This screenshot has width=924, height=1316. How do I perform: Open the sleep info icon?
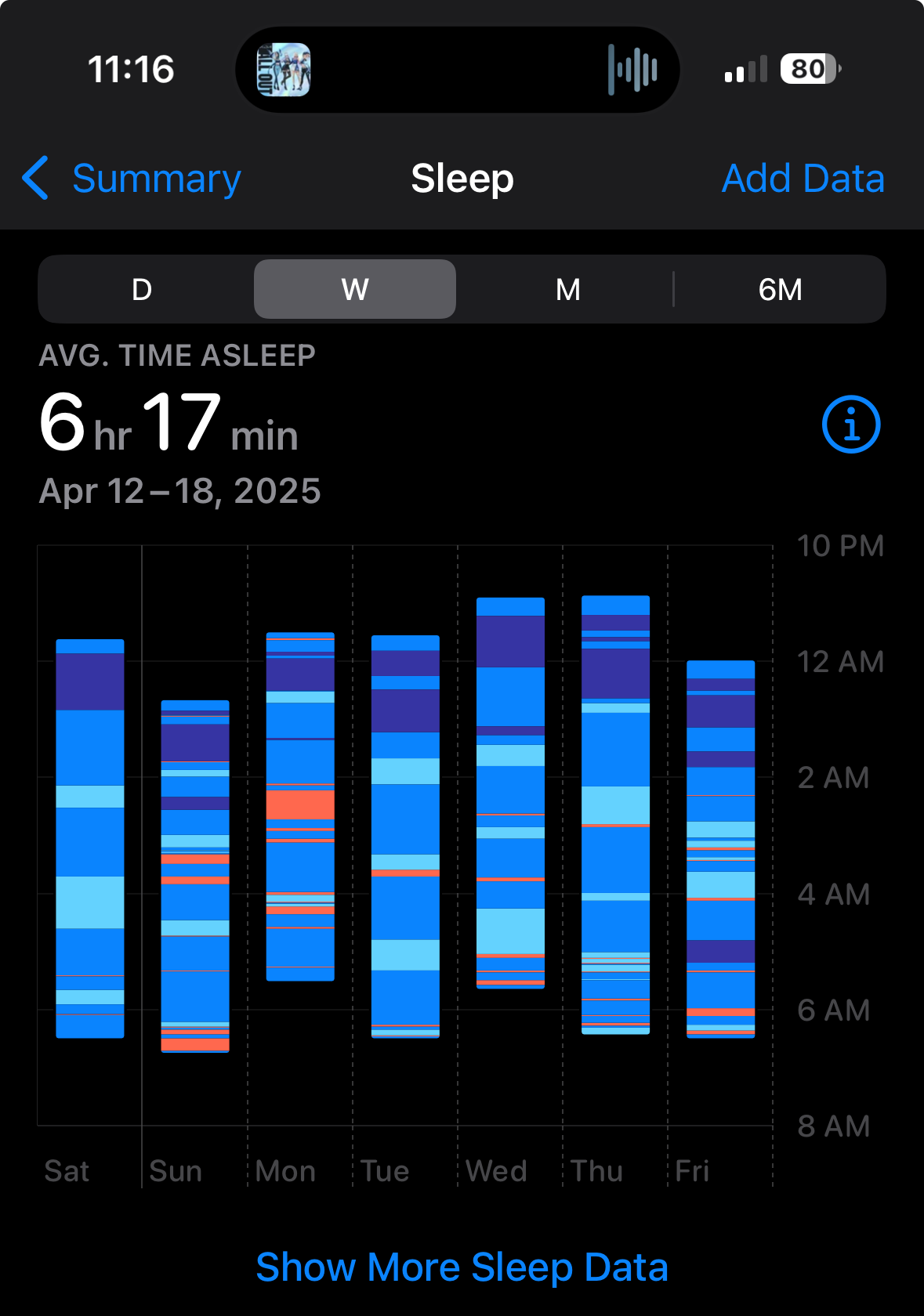[850, 425]
